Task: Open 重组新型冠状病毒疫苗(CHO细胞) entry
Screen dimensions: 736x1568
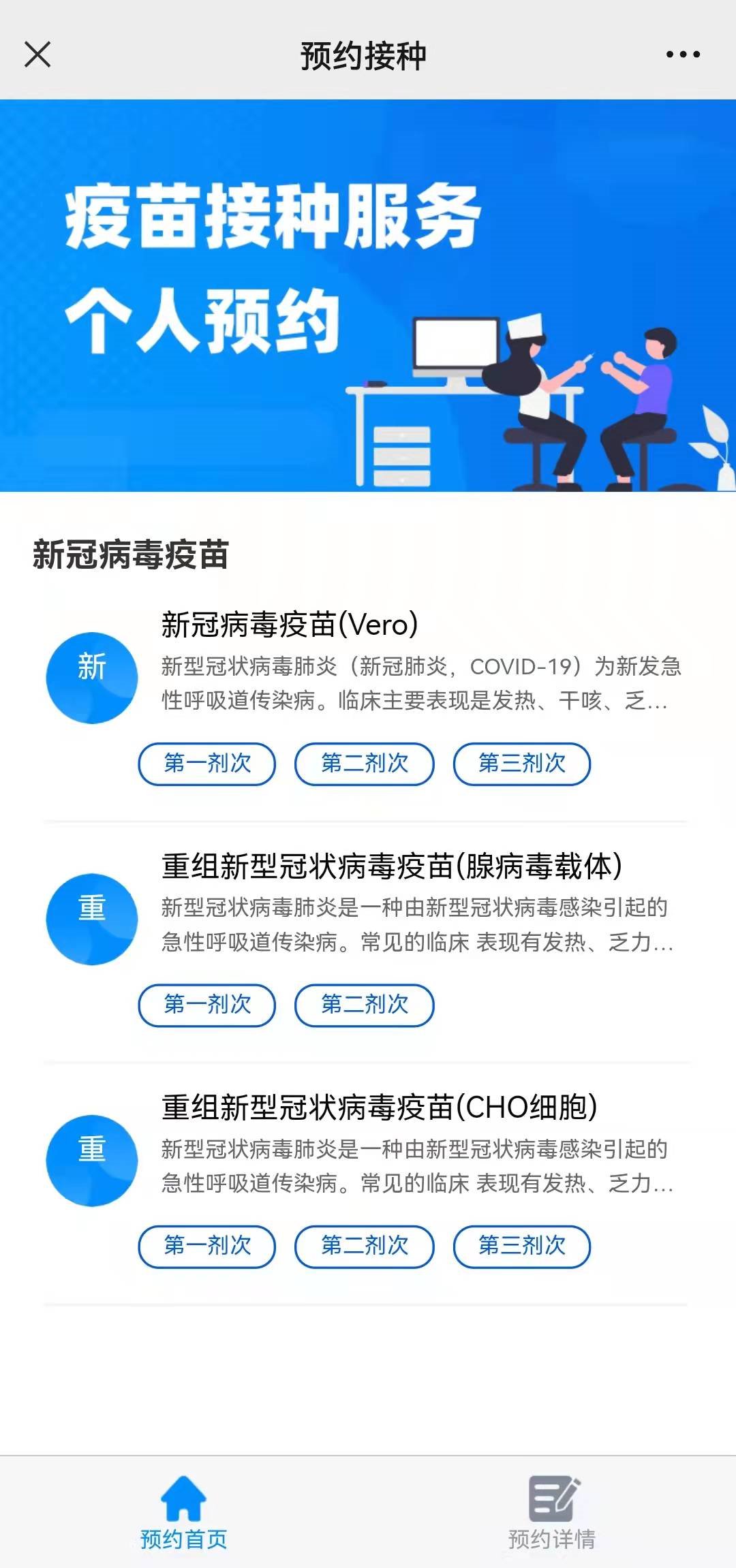Action: point(379,1108)
